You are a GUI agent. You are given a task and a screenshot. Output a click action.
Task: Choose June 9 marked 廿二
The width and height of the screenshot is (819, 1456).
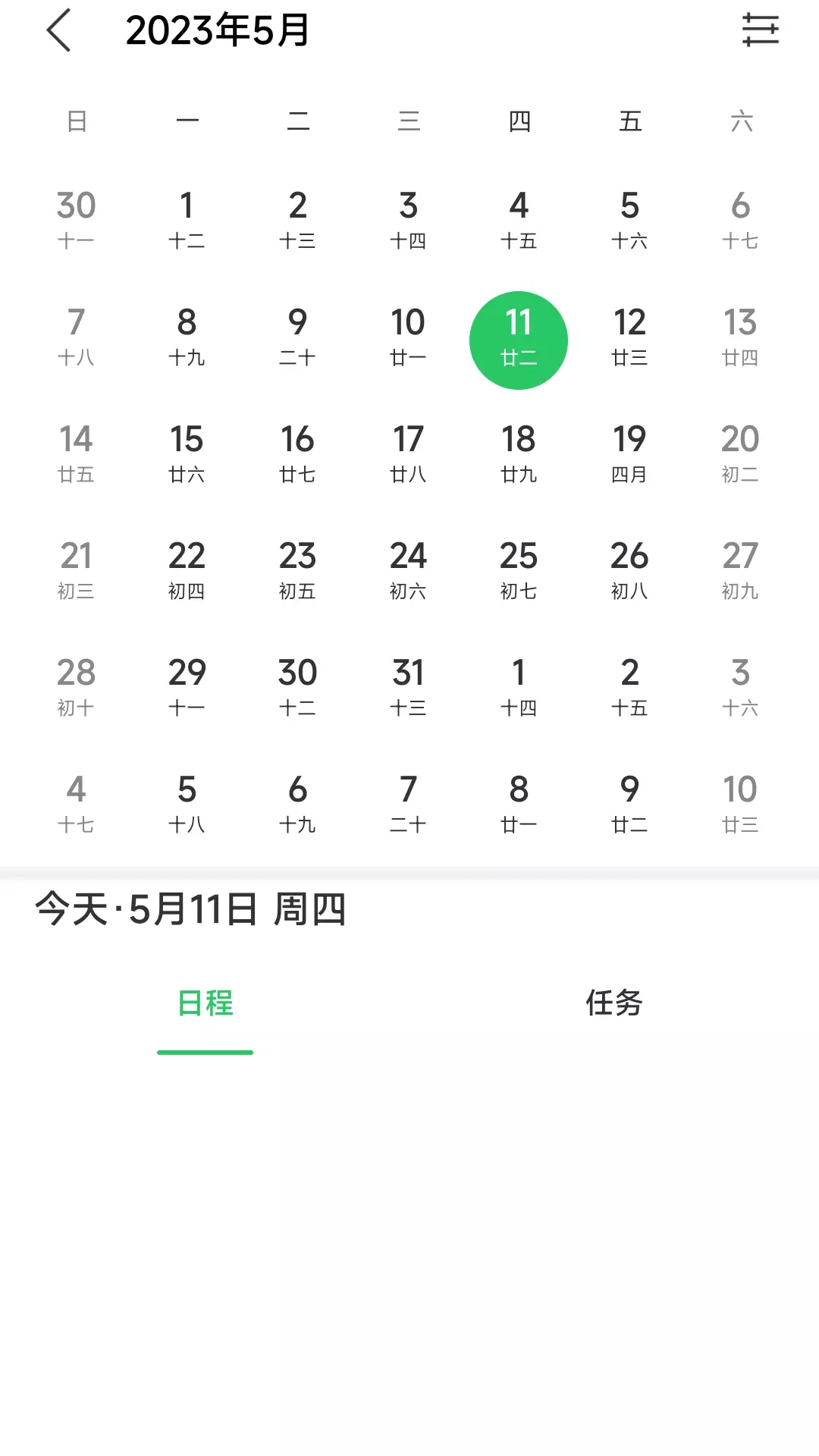click(629, 803)
